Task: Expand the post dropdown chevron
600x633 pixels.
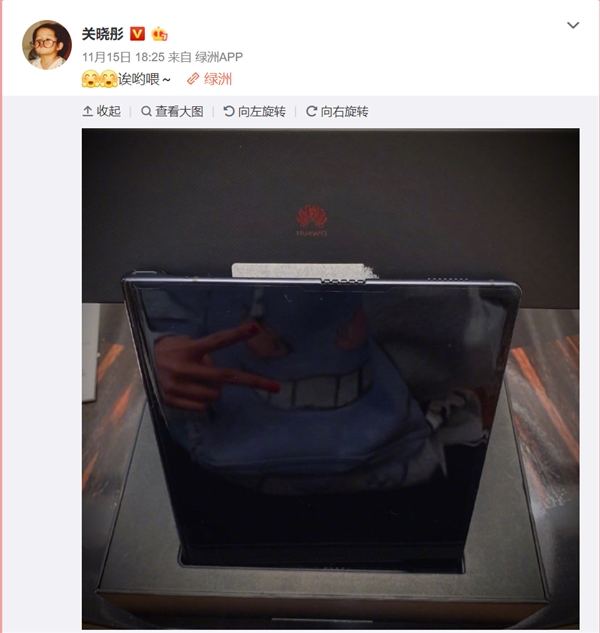Action: point(572,25)
